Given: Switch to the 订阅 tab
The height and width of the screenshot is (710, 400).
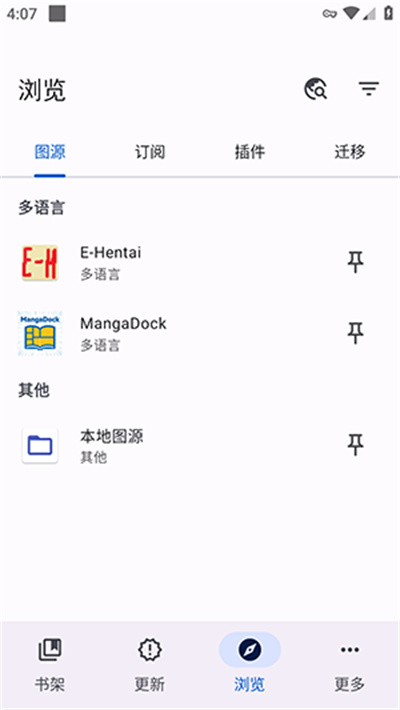Looking at the screenshot, I should click(150, 152).
